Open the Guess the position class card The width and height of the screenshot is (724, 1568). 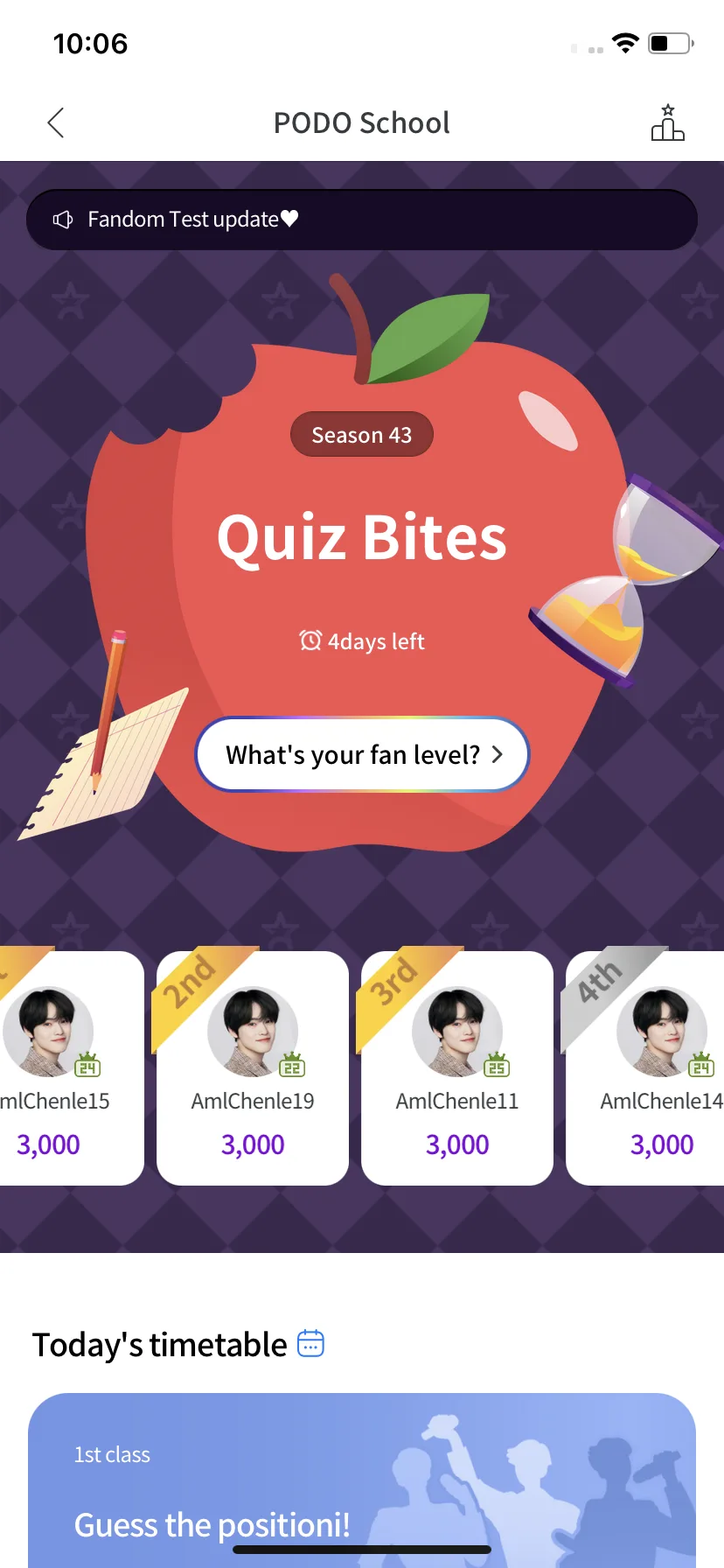[362, 1479]
